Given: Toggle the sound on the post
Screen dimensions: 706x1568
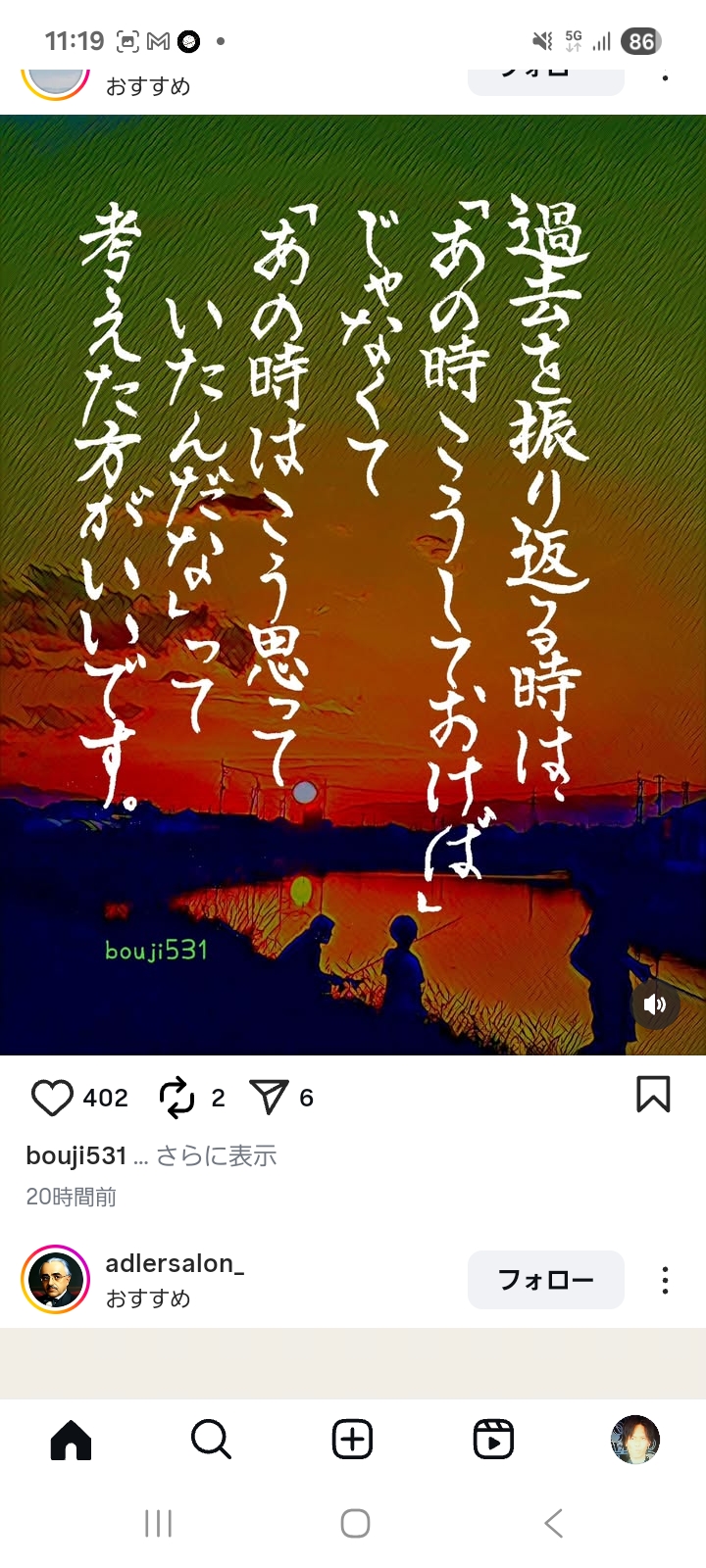Looking at the screenshot, I should point(655,1004).
